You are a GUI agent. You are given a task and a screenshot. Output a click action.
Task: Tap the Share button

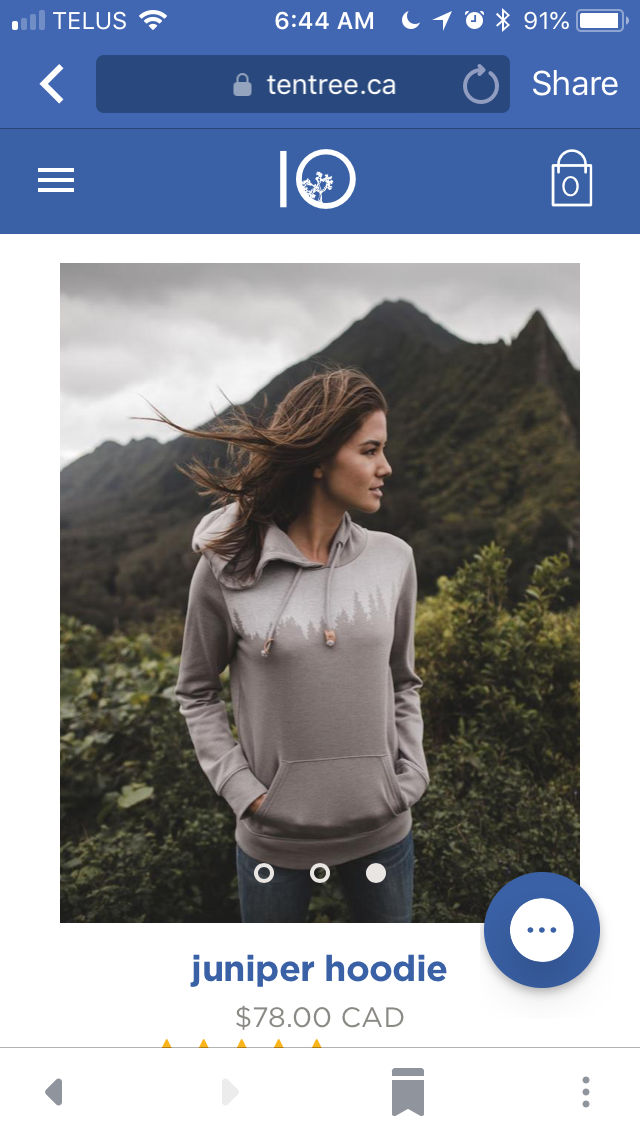(x=575, y=84)
